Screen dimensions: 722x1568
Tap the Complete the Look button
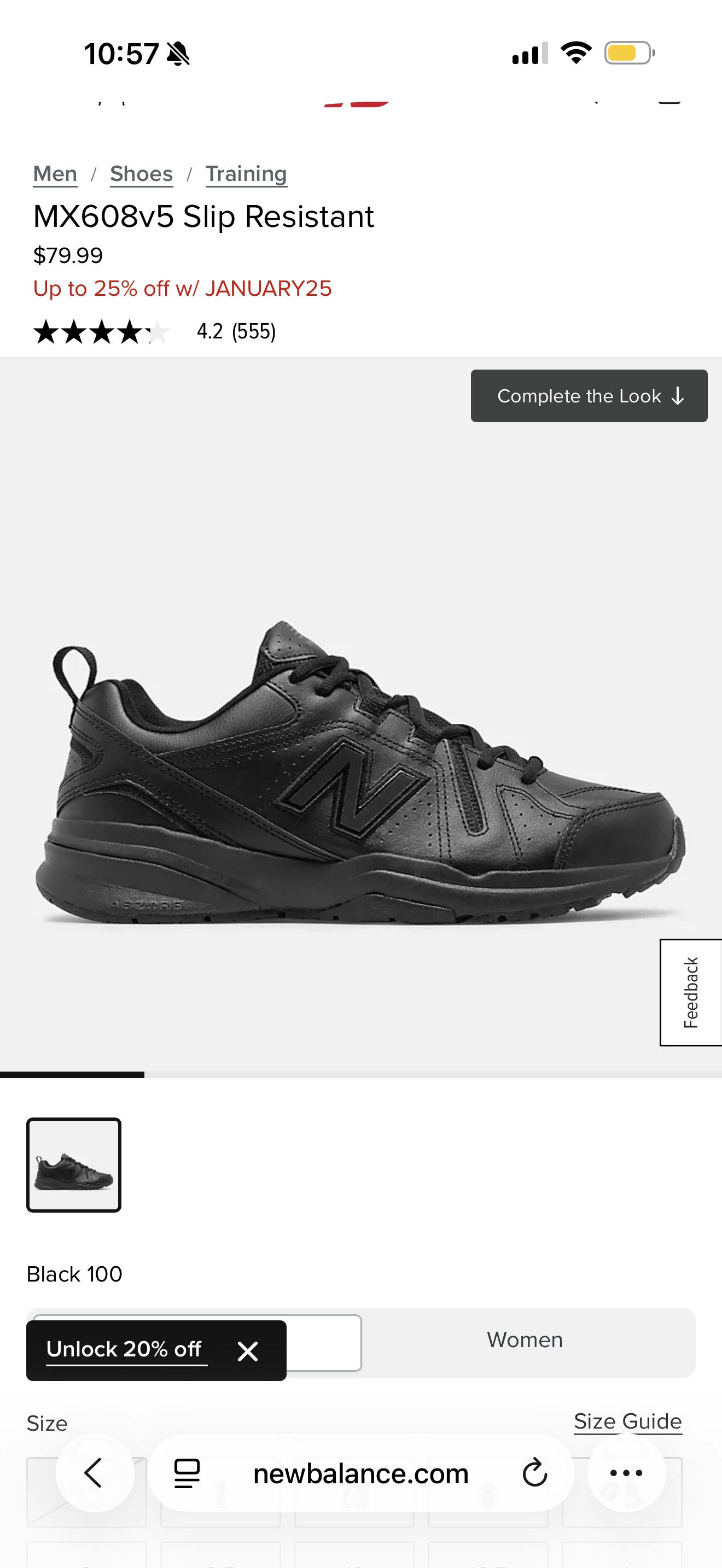(589, 396)
